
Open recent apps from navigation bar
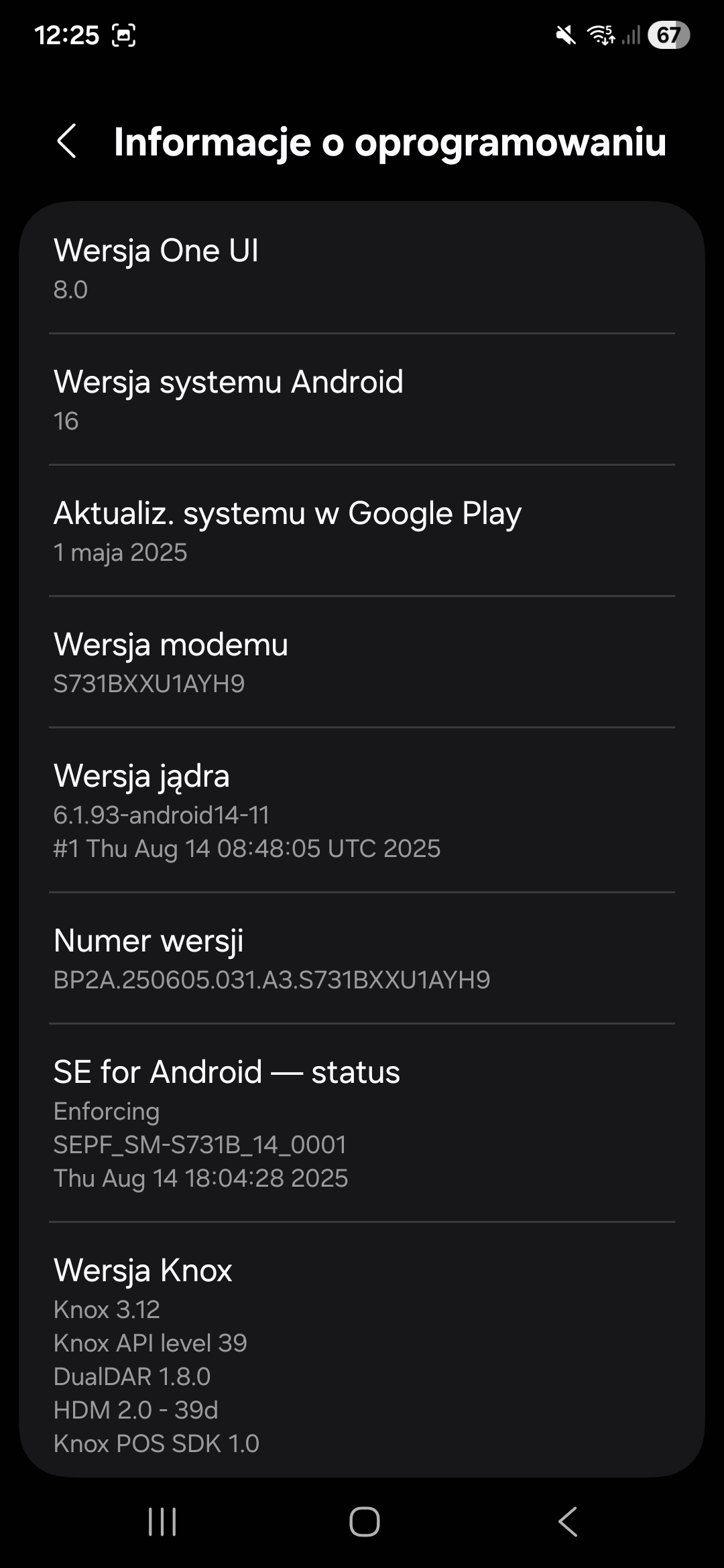click(162, 1522)
